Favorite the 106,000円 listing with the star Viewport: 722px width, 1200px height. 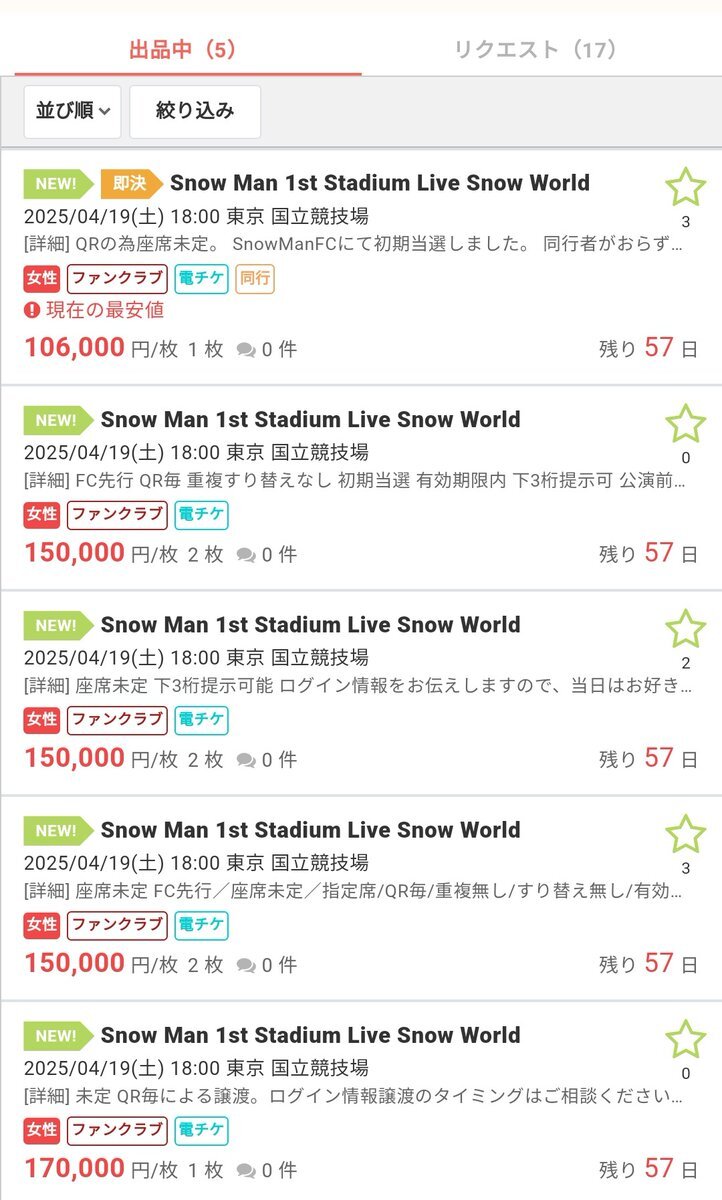click(685, 188)
